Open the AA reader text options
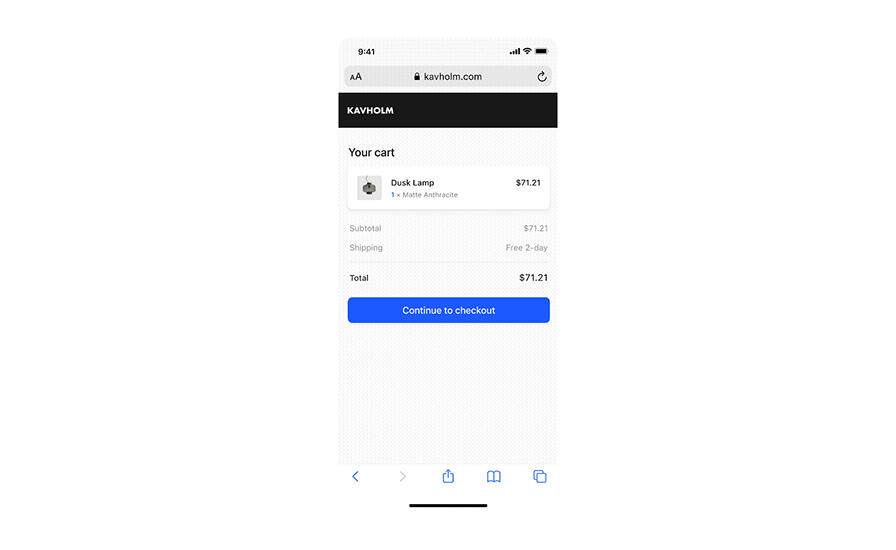 tap(356, 77)
